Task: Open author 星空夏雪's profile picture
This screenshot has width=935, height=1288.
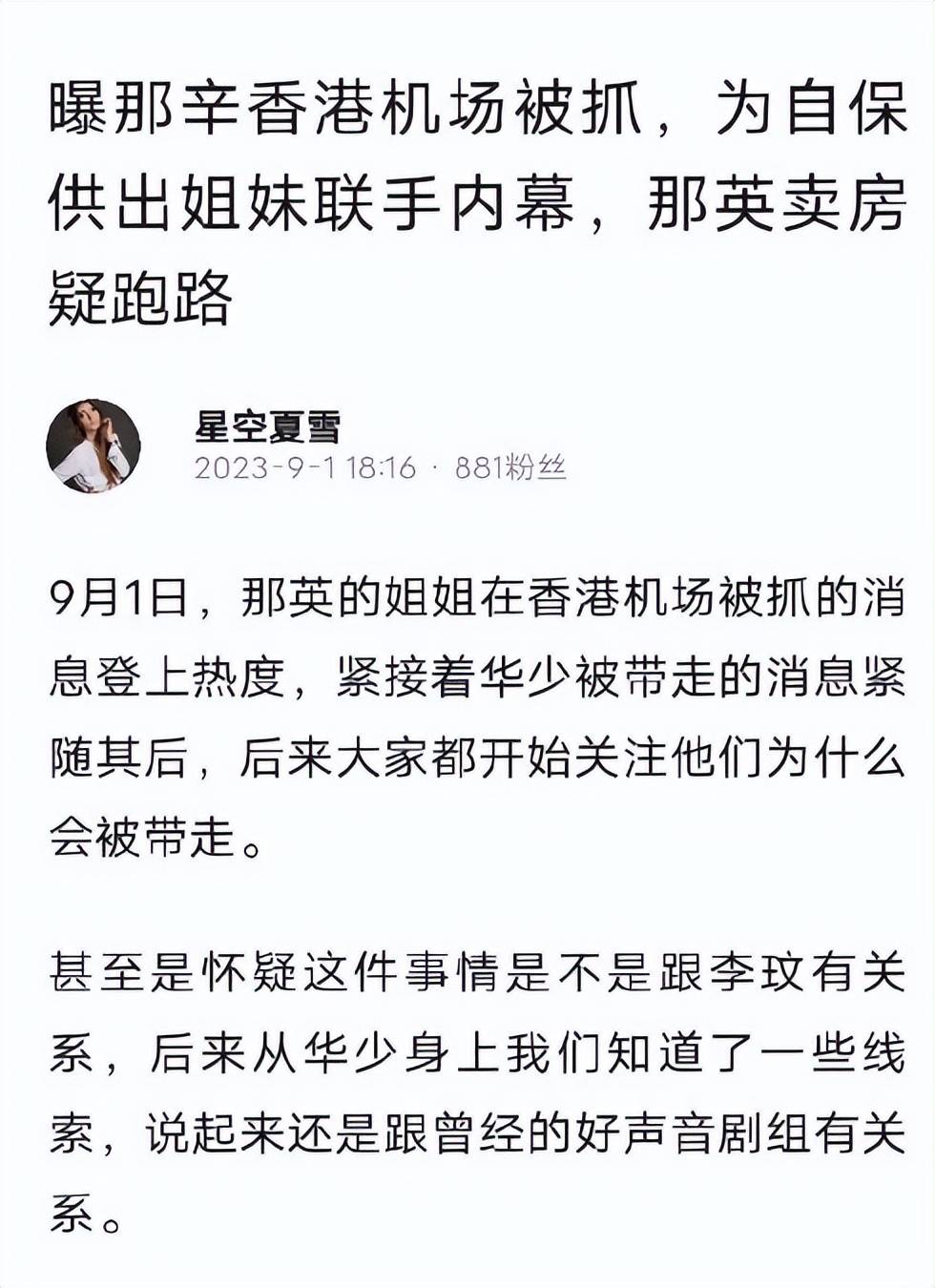Action: pos(93,446)
